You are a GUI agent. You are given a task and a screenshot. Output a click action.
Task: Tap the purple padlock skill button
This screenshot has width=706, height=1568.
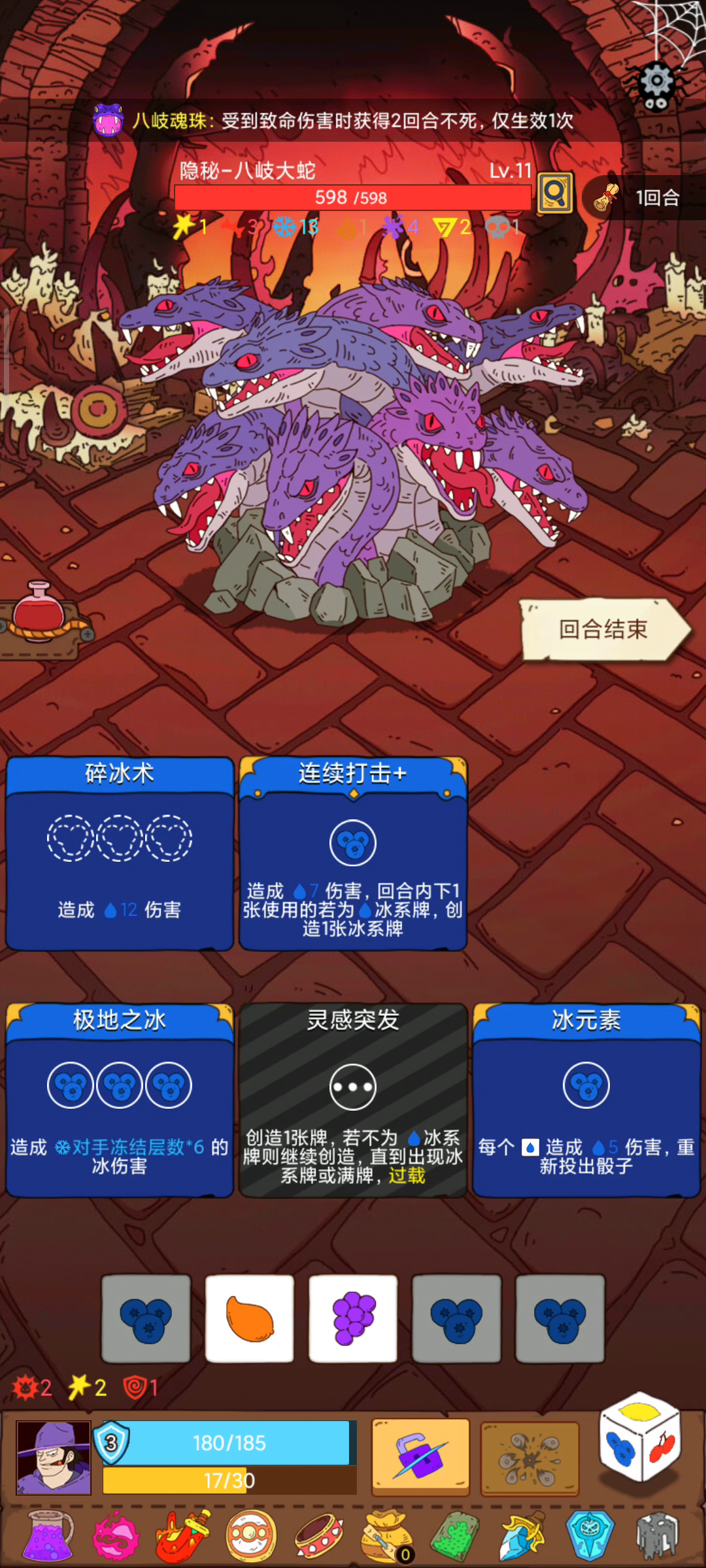pos(421,1456)
